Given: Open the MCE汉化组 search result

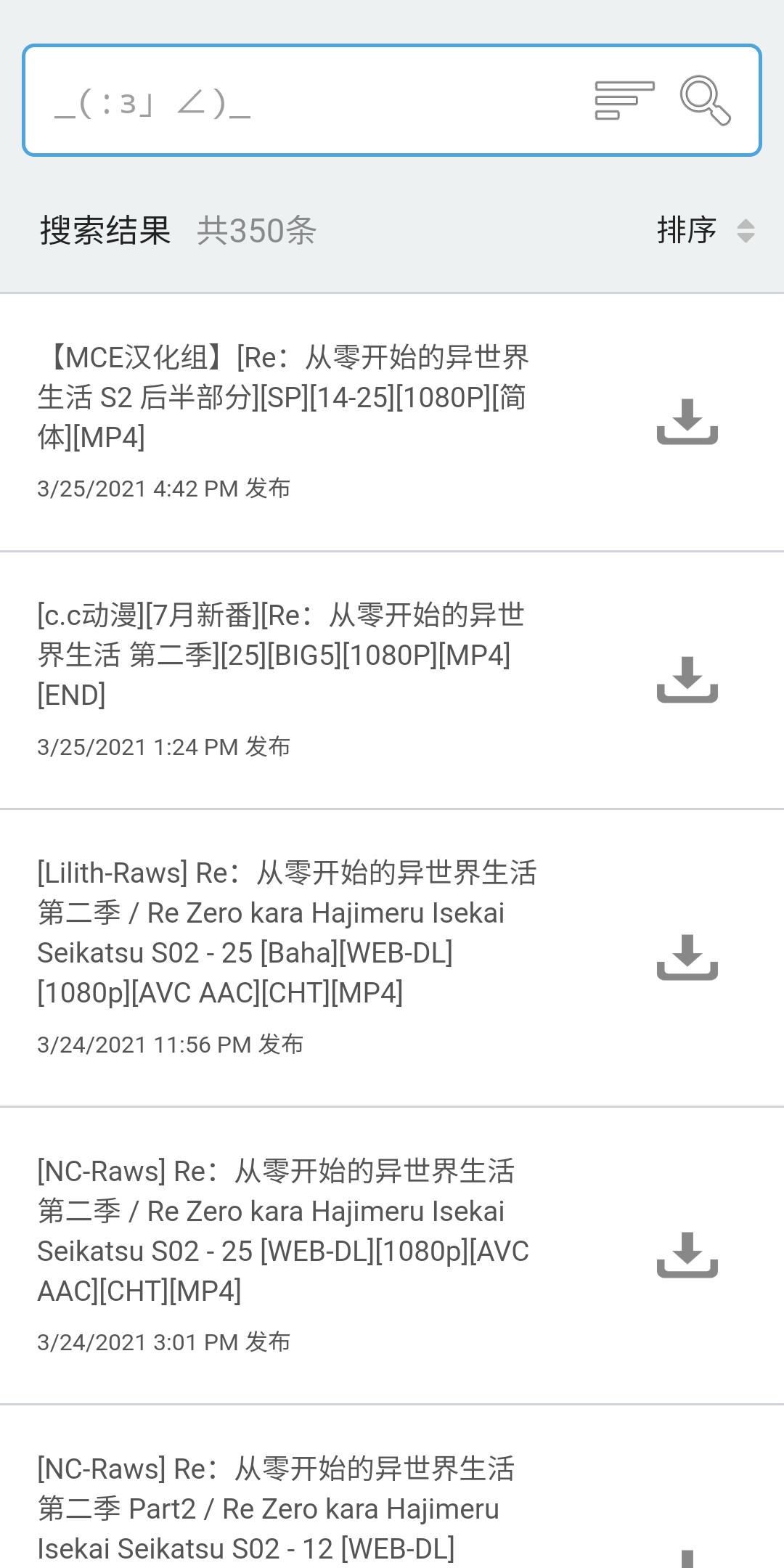Looking at the screenshot, I should (x=283, y=397).
